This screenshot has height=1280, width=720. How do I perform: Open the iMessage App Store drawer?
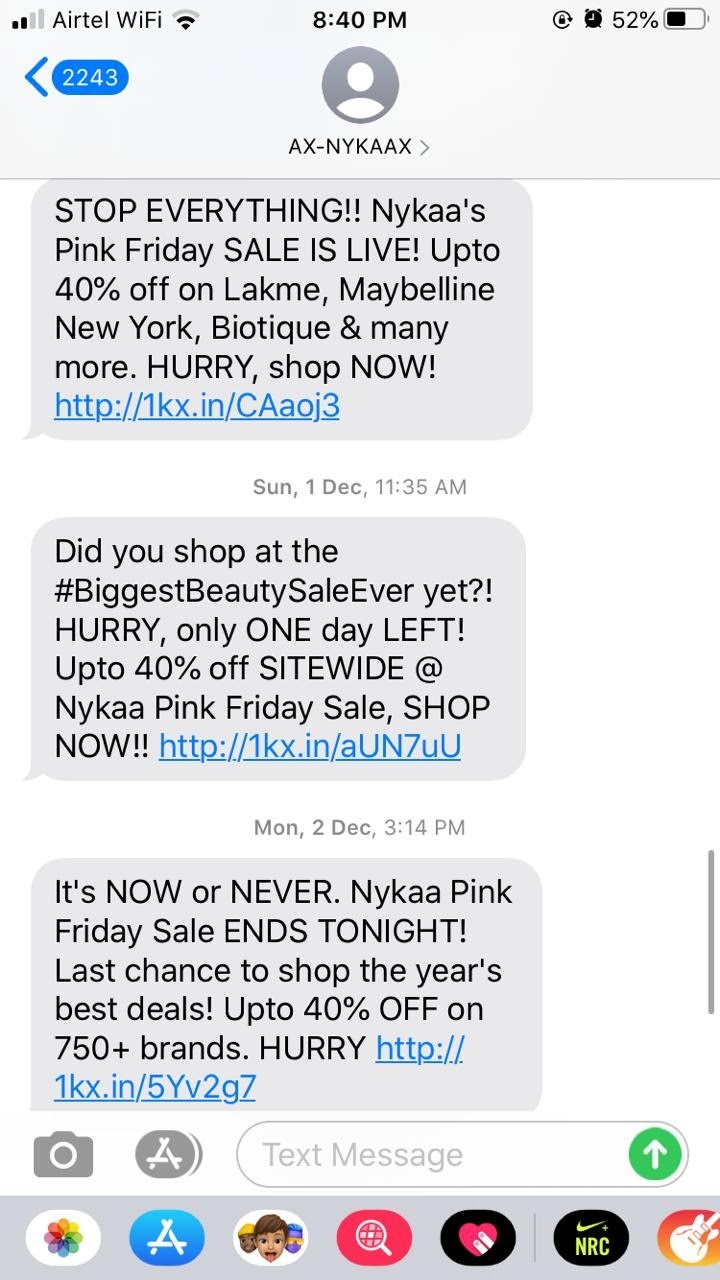[x=166, y=1153]
